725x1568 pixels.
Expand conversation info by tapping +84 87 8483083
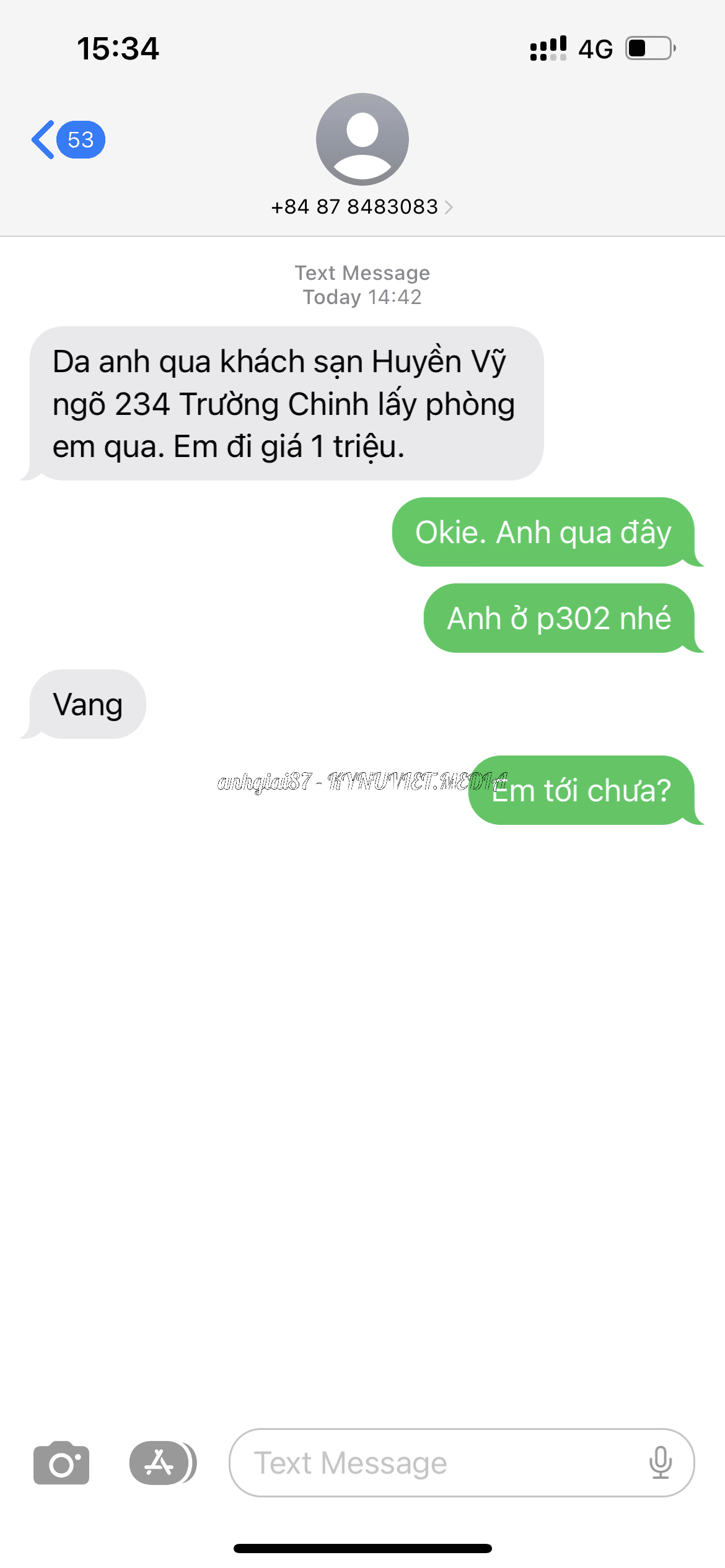354,207
